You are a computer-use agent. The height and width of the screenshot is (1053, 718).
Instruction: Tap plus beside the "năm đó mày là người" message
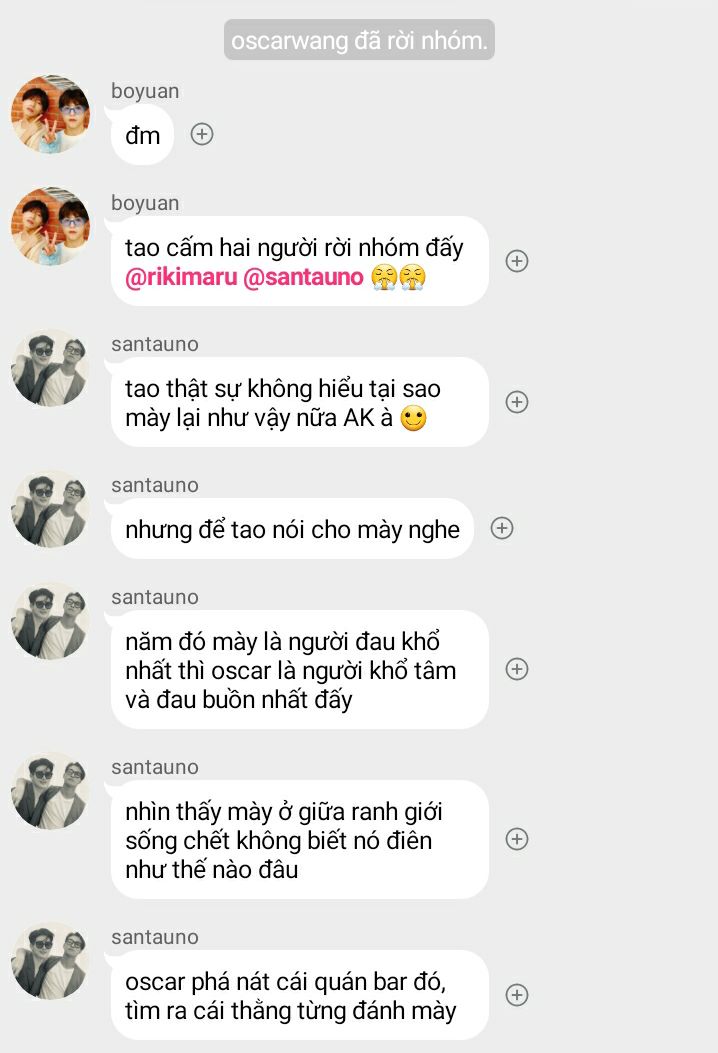click(516, 669)
